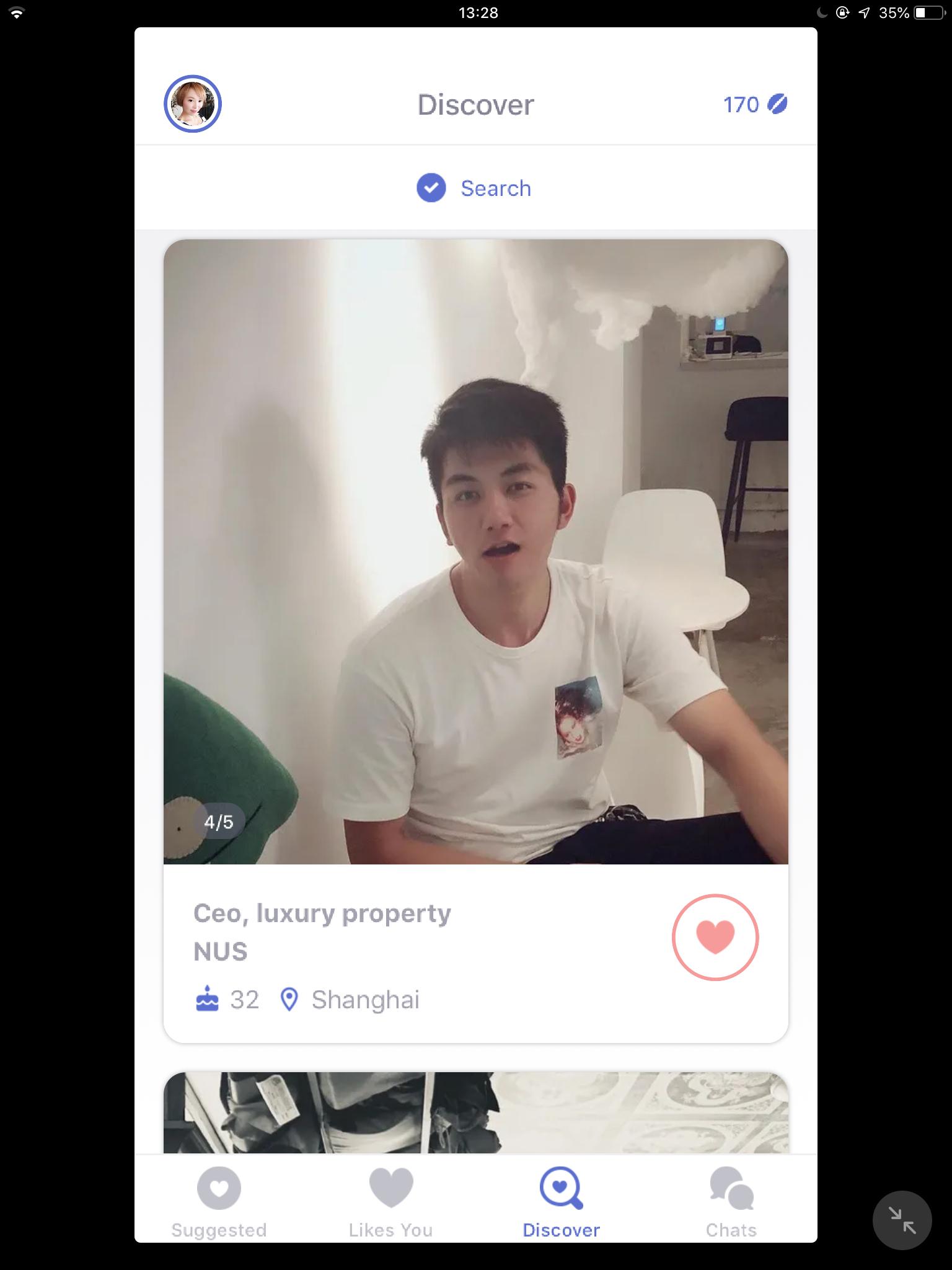Open the Search filter
This screenshot has width=952, height=1270.
[x=475, y=188]
